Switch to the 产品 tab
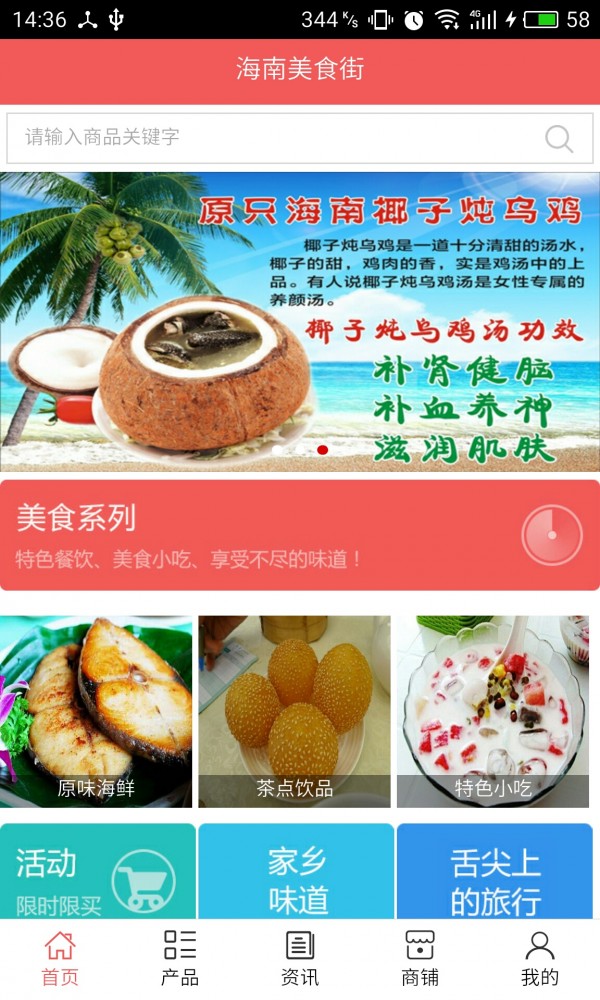The height and width of the screenshot is (1000, 600). (180, 958)
